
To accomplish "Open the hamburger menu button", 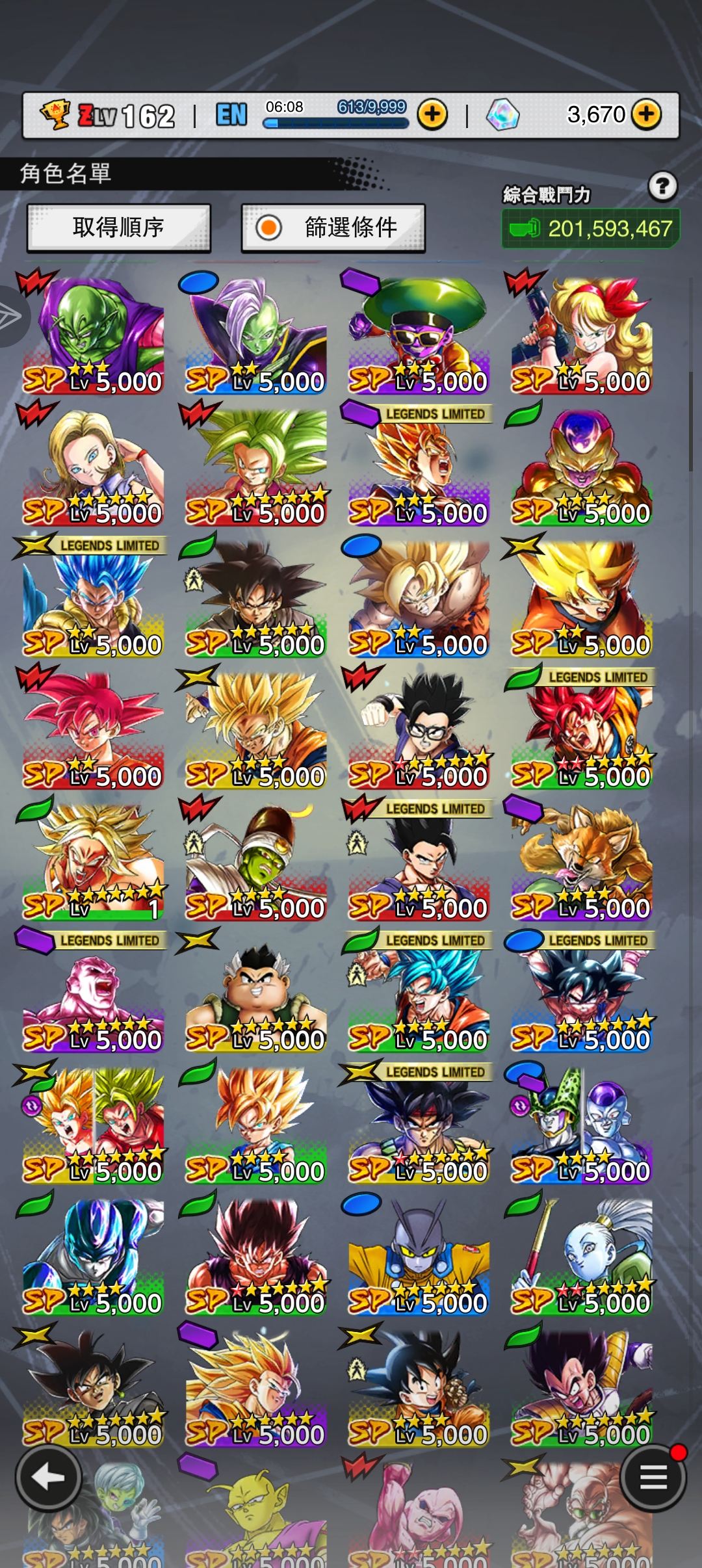I will (x=653, y=1478).
